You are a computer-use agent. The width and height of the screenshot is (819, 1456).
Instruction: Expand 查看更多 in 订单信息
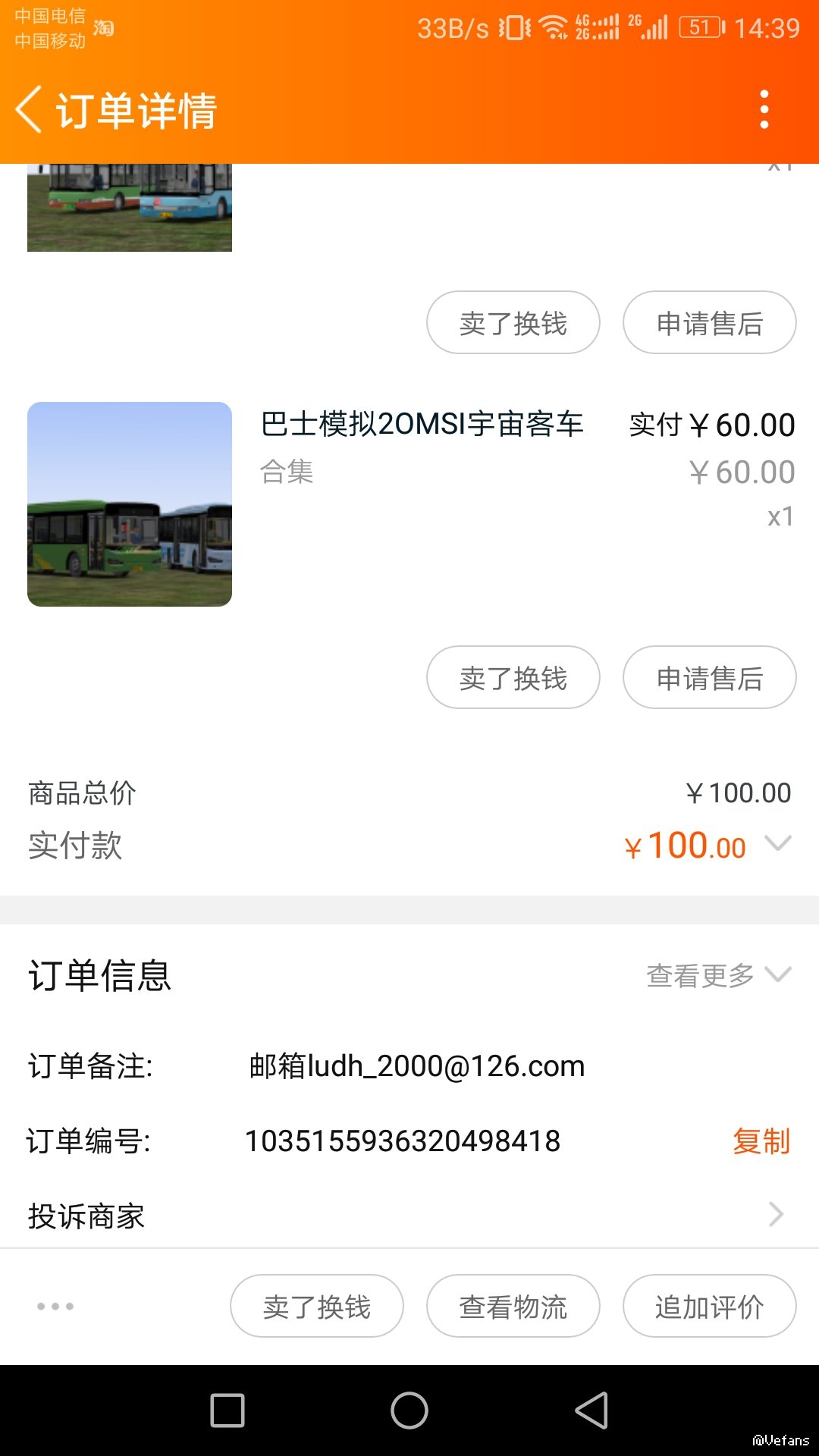(x=717, y=975)
